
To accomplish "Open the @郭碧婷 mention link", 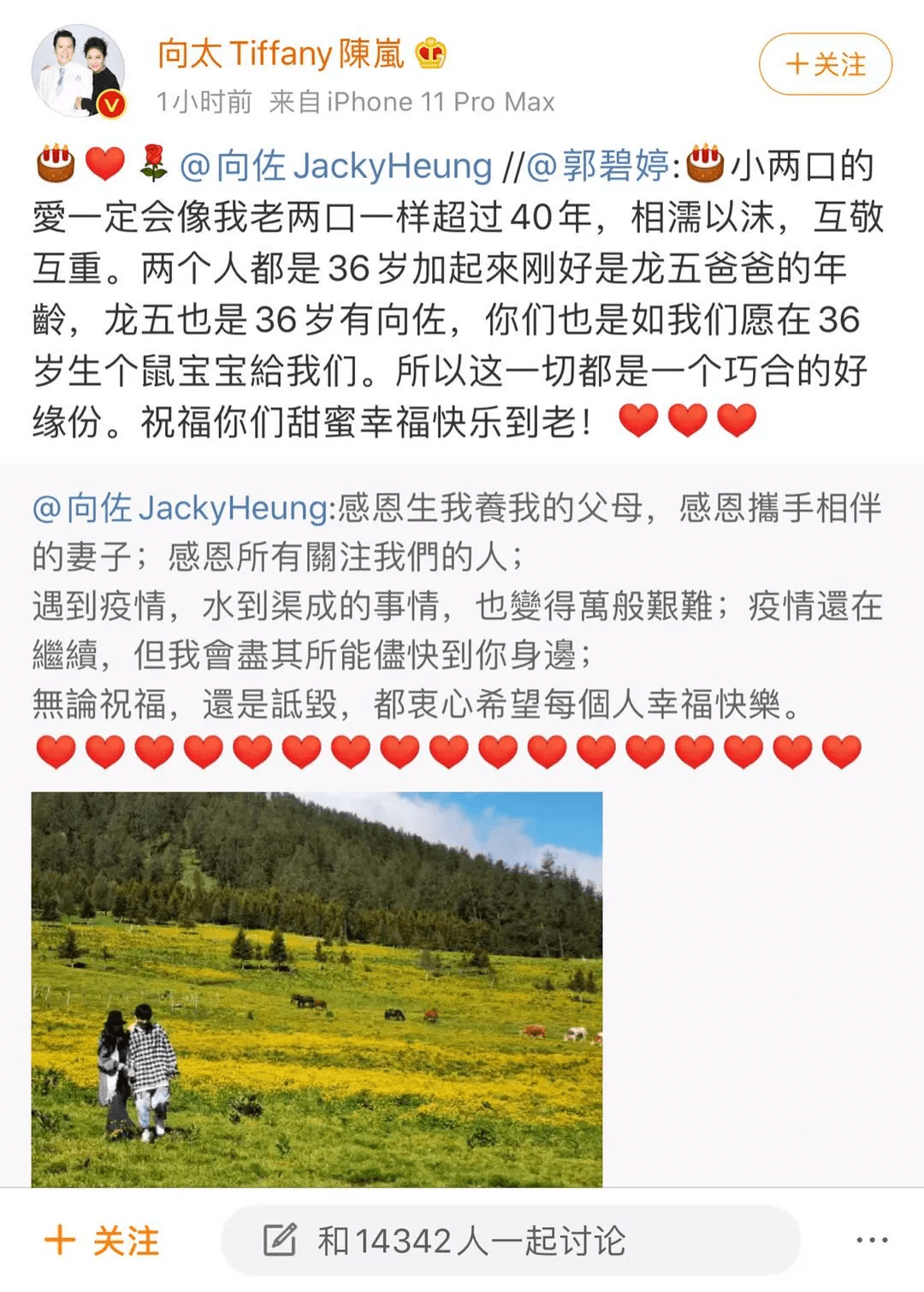I will click(598, 166).
